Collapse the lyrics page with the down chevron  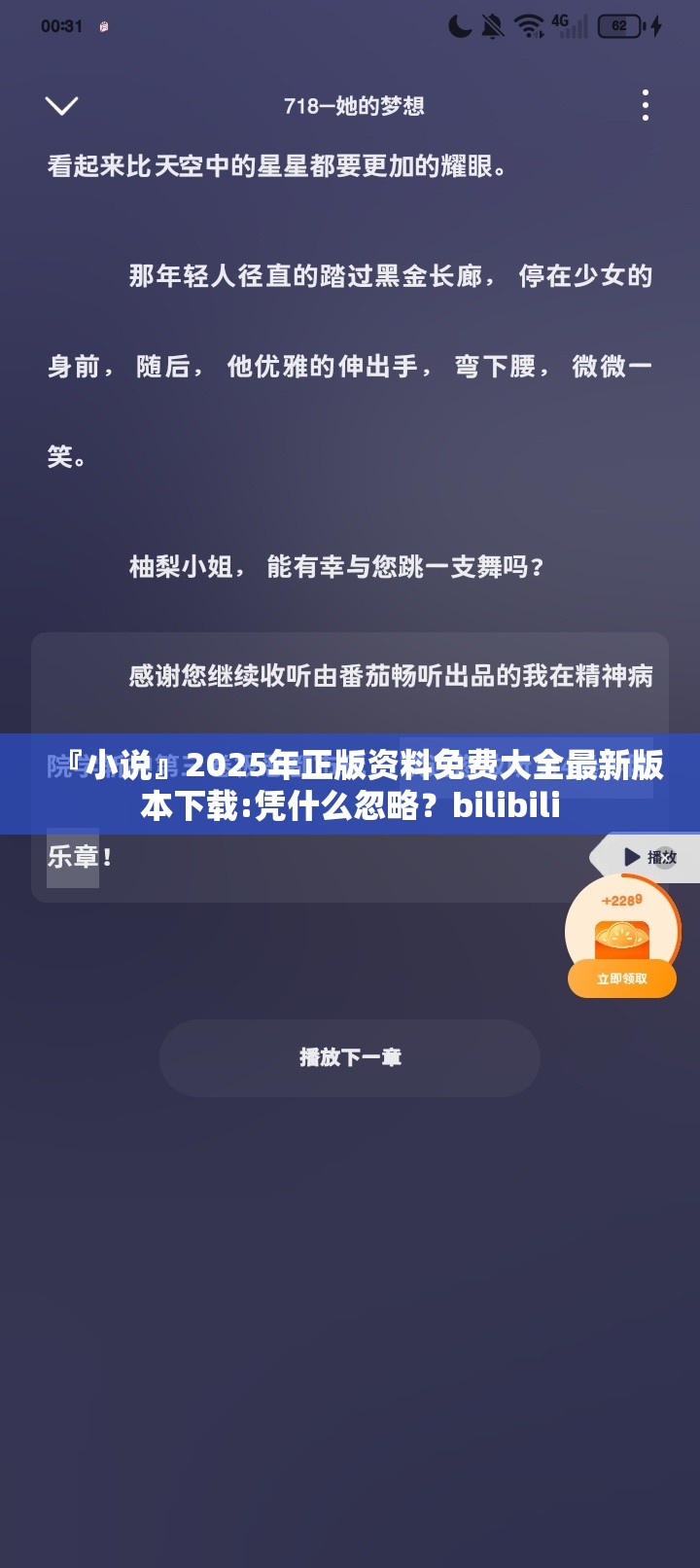tap(61, 105)
